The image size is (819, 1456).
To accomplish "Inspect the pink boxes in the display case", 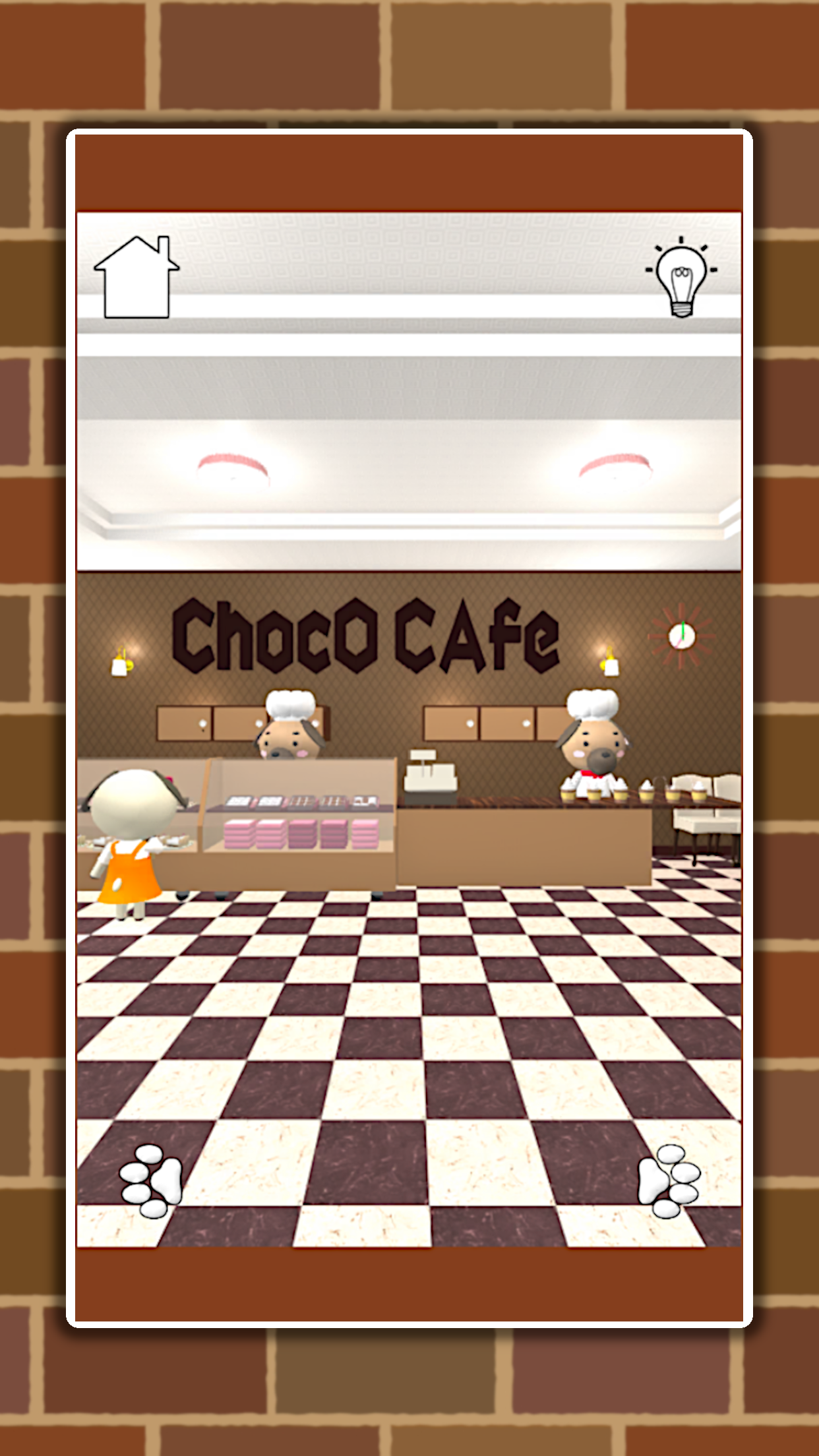I will pos(301,834).
